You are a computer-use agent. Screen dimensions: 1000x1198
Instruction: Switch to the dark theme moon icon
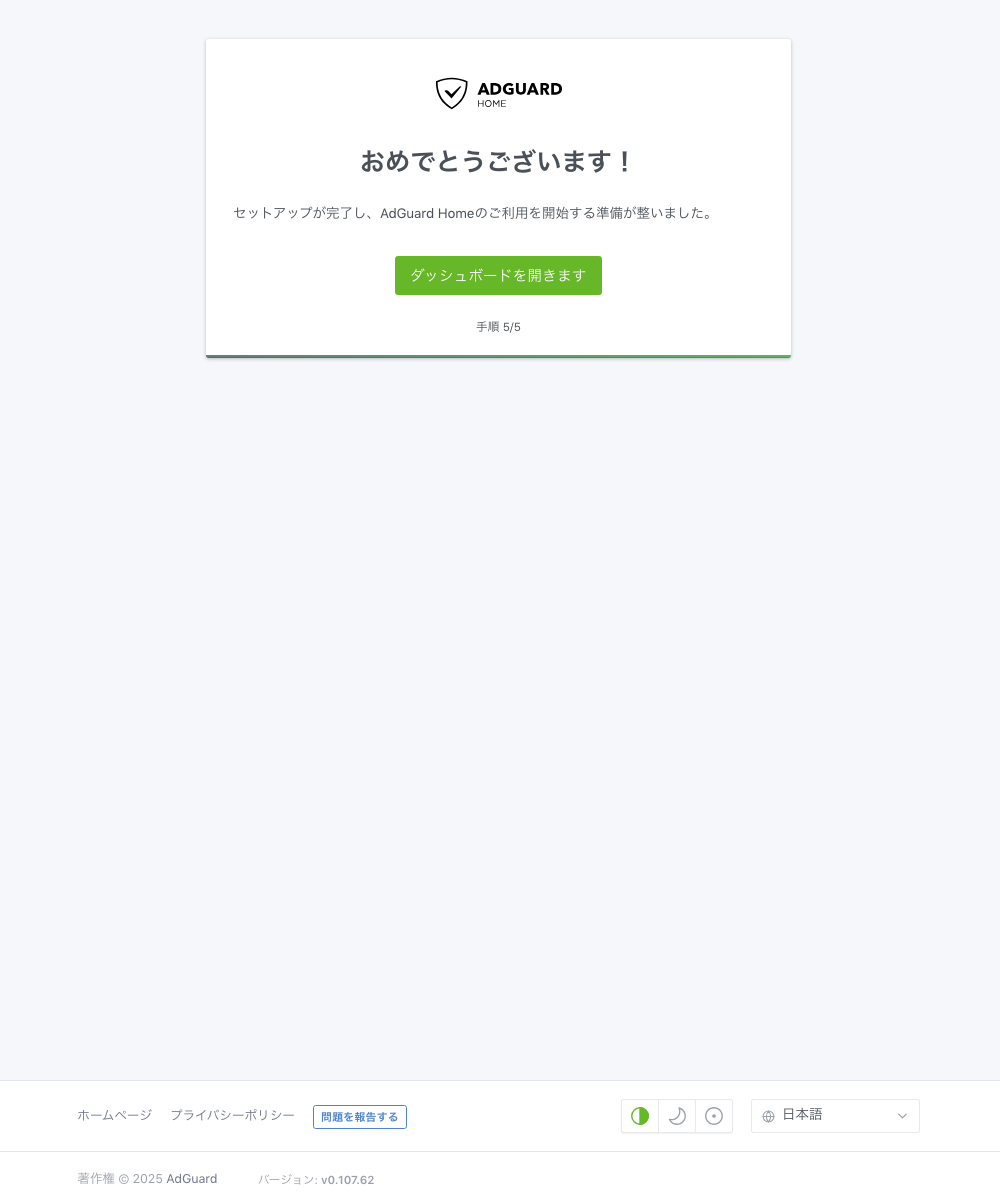(x=677, y=1116)
